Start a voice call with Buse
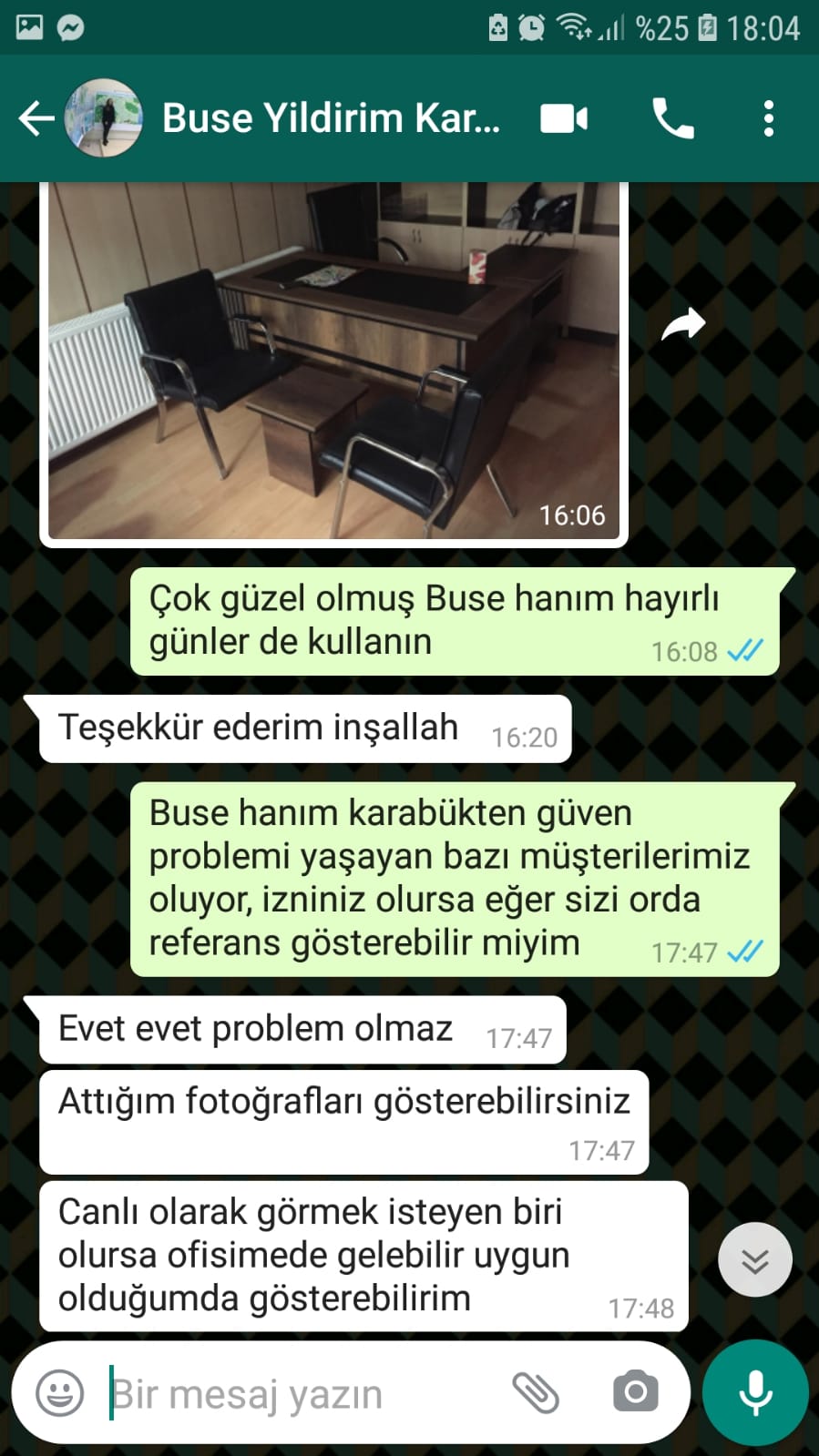 tap(673, 118)
